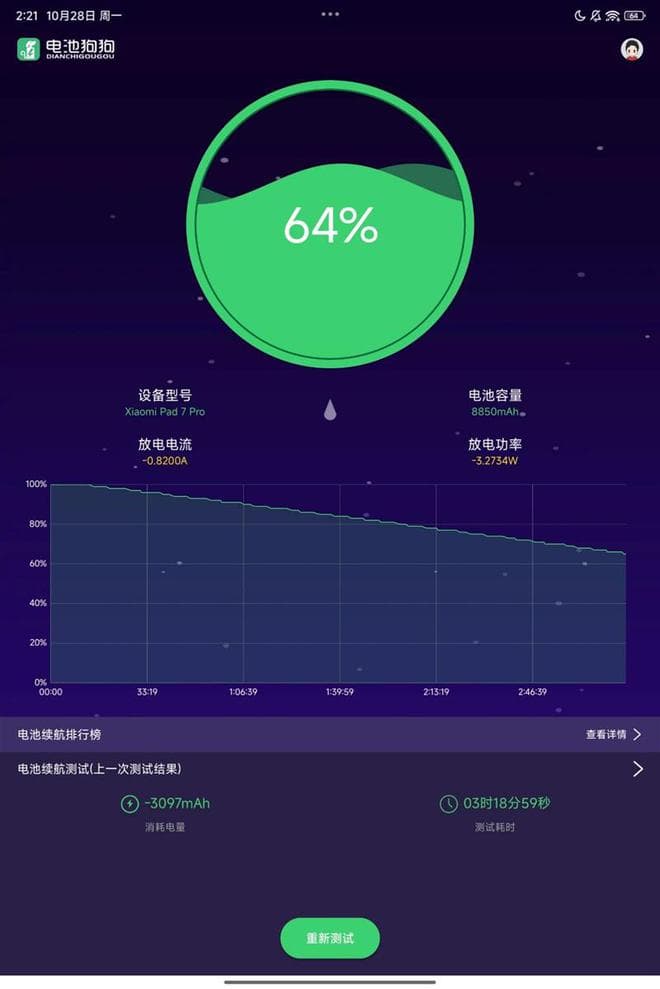The image size is (660, 989).
Task: Open the 电池续航排行榜 row
Action: [x=60, y=734]
